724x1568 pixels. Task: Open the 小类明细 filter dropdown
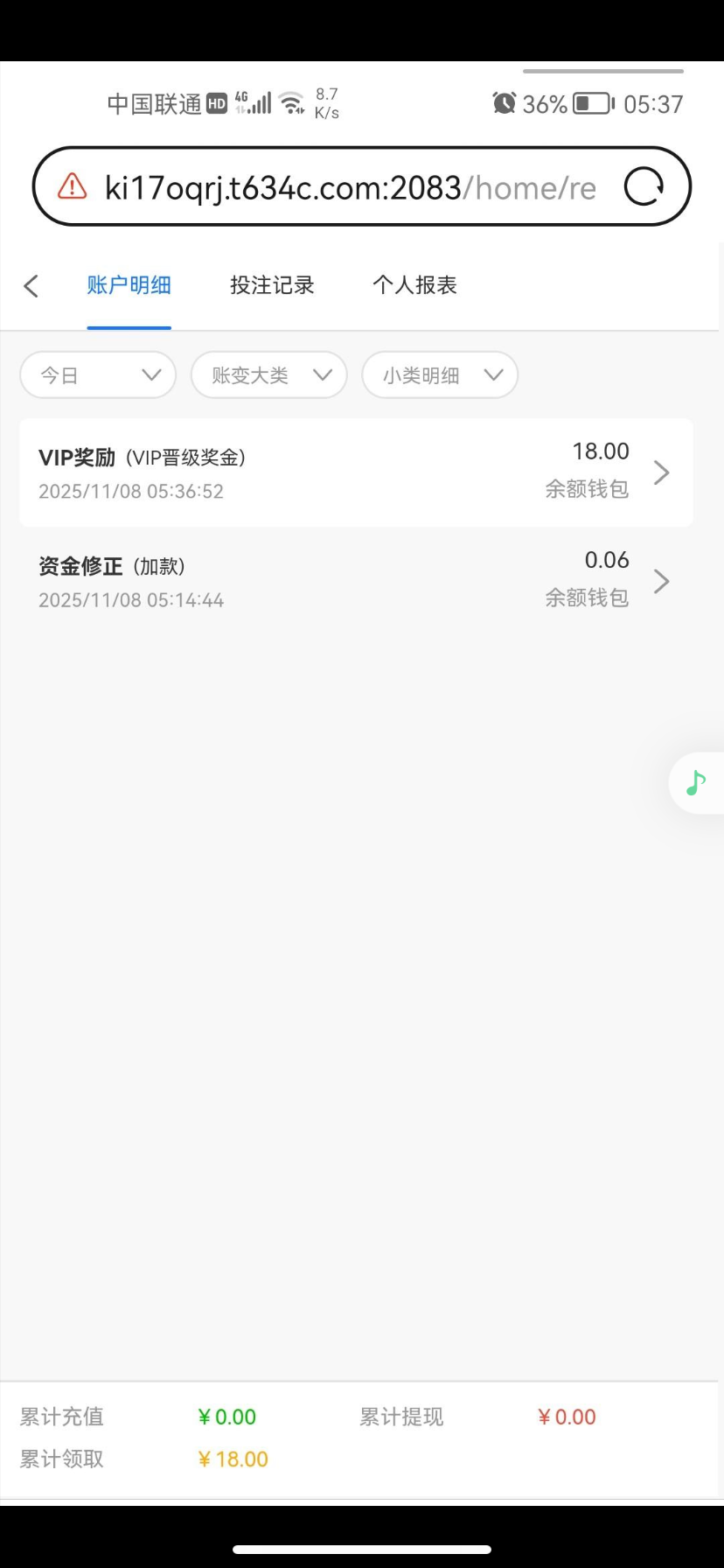click(440, 375)
